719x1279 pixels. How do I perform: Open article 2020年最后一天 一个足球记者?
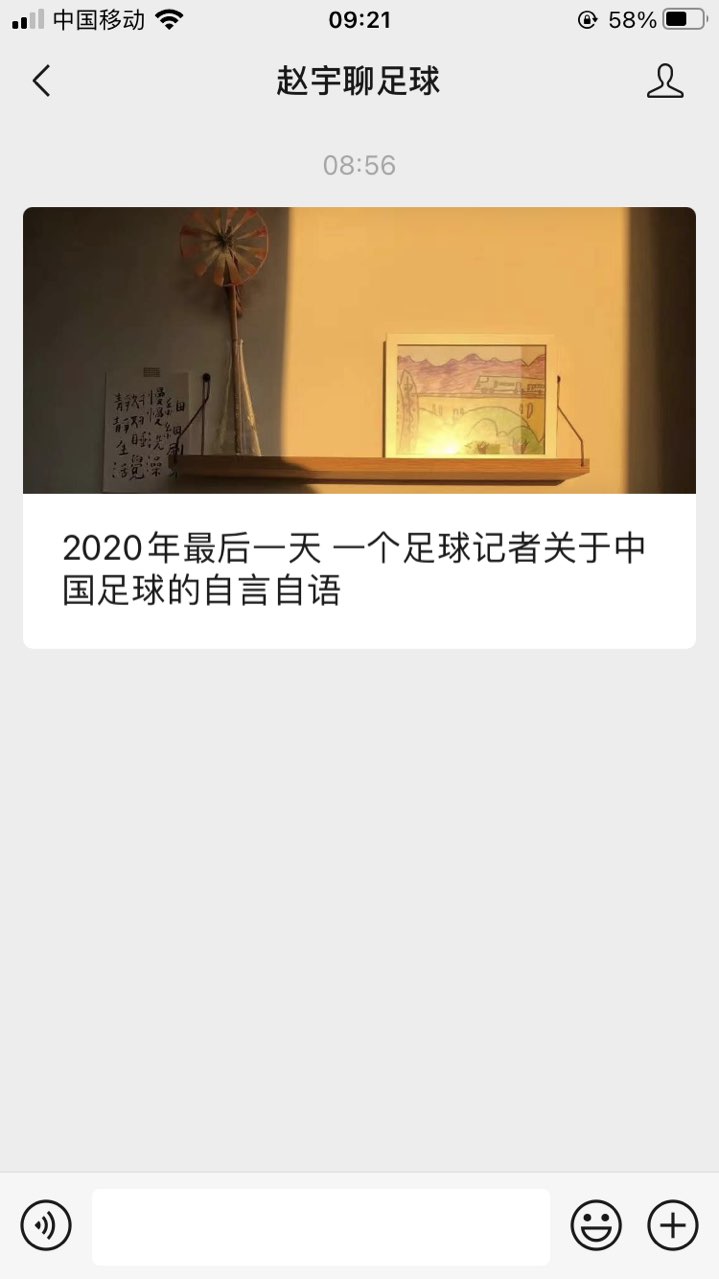[359, 428]
